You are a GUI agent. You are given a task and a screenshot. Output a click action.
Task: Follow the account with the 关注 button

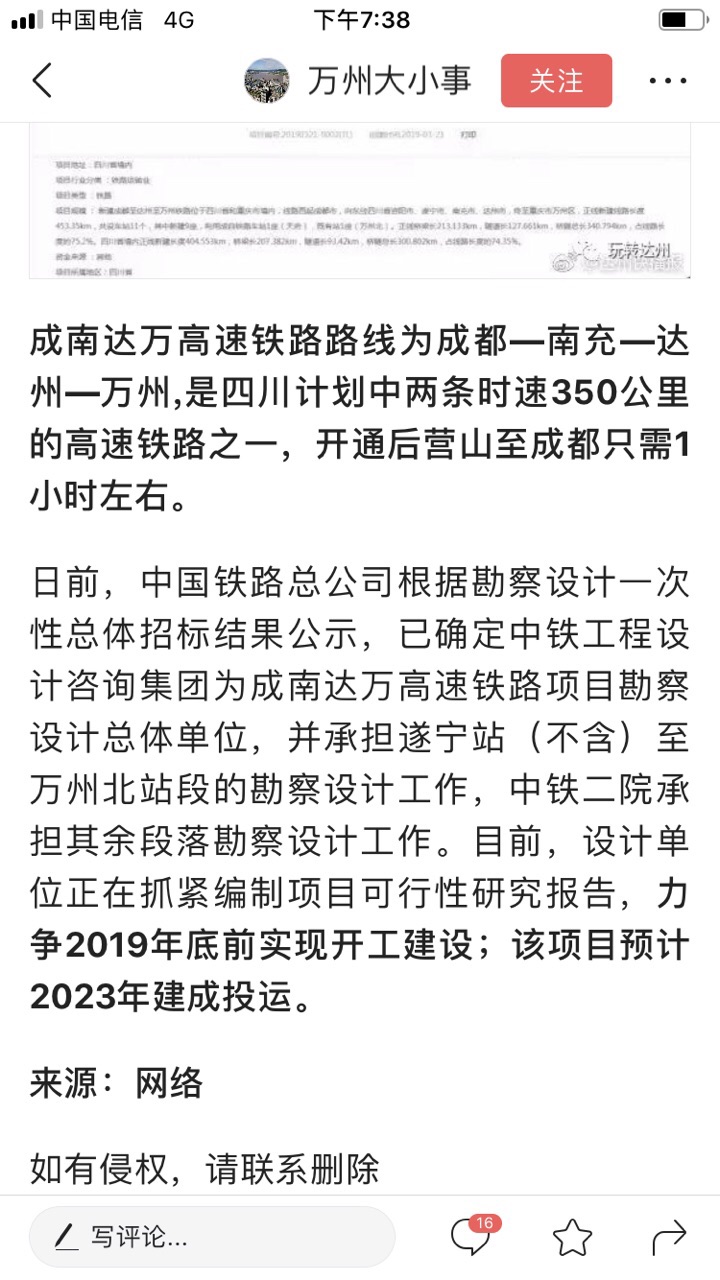[x=556, y=81]
